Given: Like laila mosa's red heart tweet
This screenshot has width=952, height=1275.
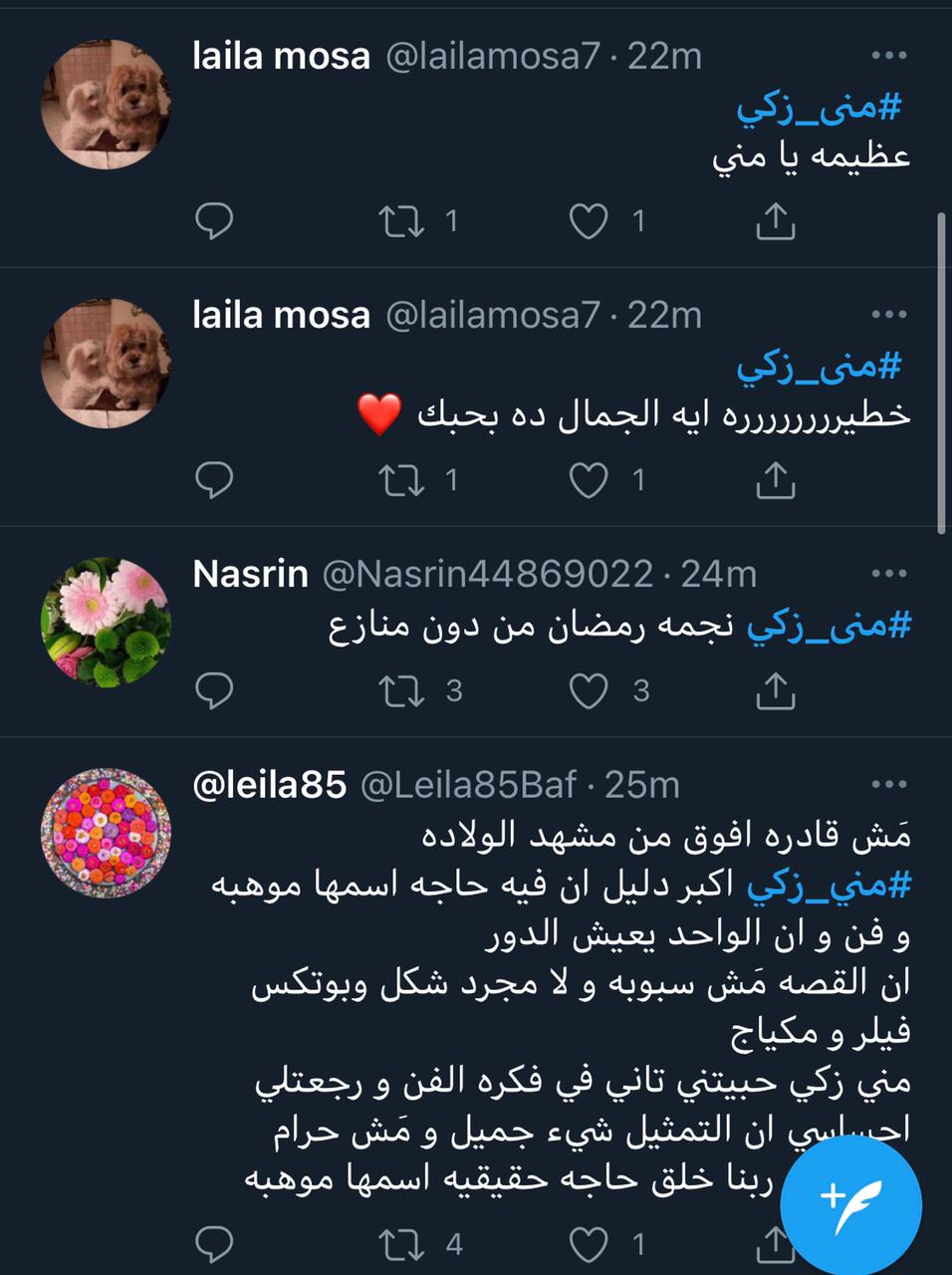Looking at the screenshot, I should (x=589, y=480).
